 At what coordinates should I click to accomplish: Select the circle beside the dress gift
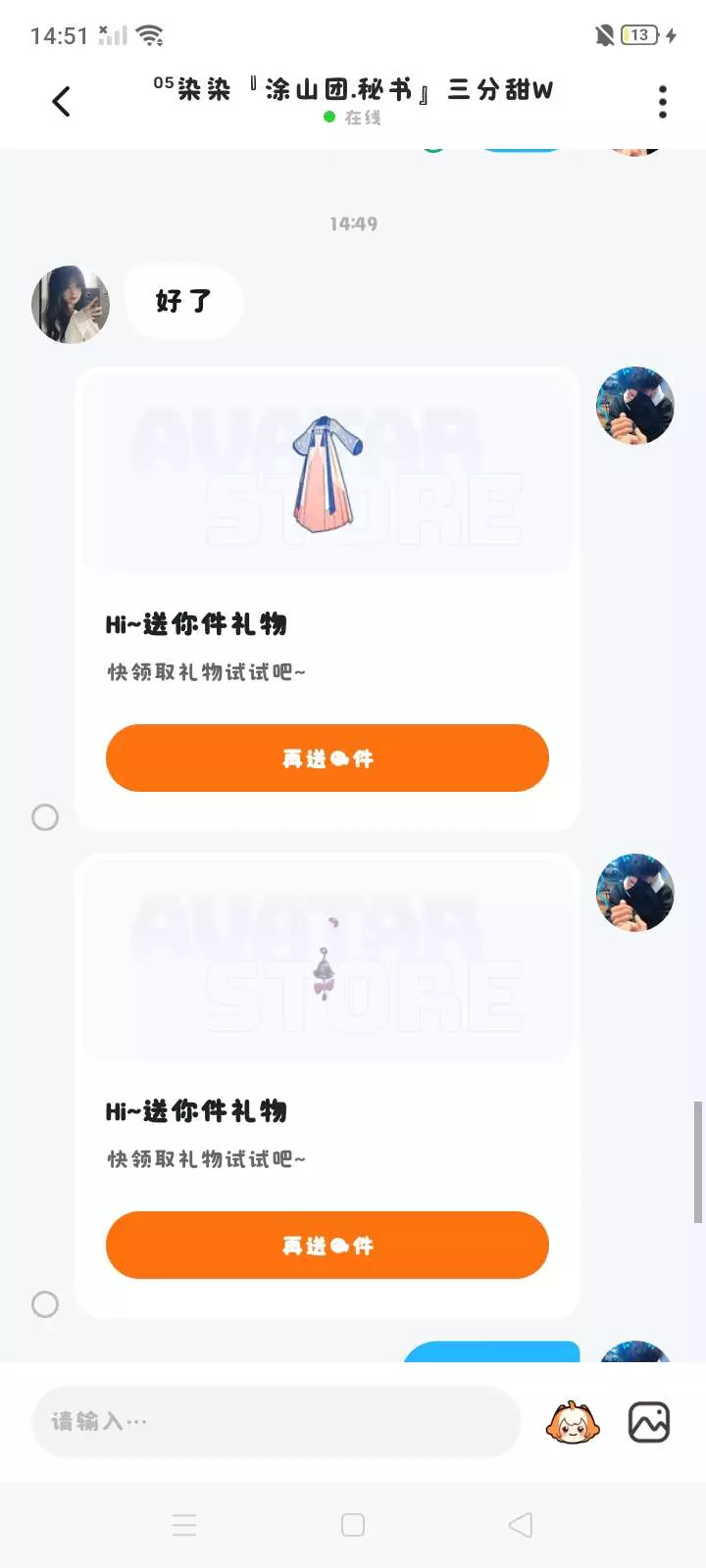[x=45, y=817]
